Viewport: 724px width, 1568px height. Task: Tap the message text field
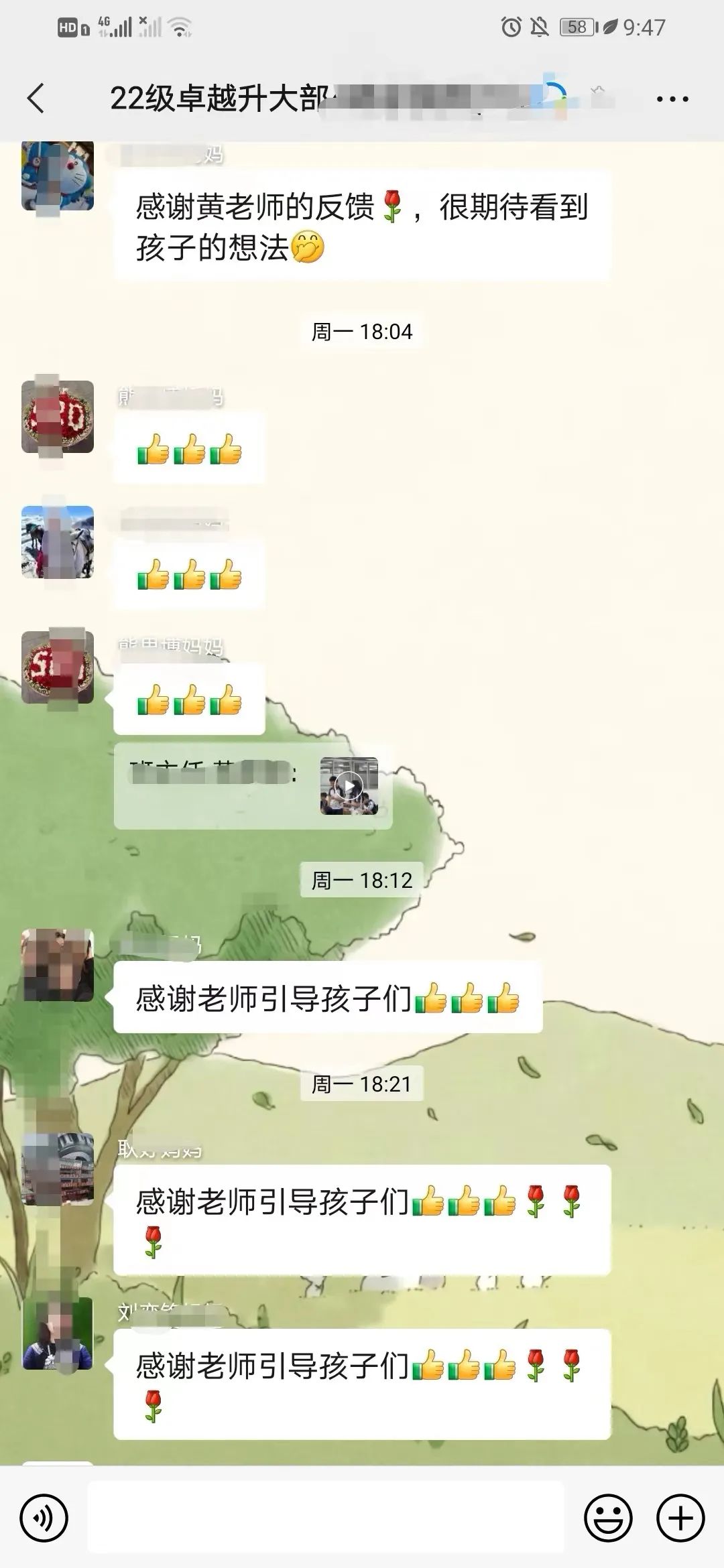pyautogui.click(x=326, y=1518)
